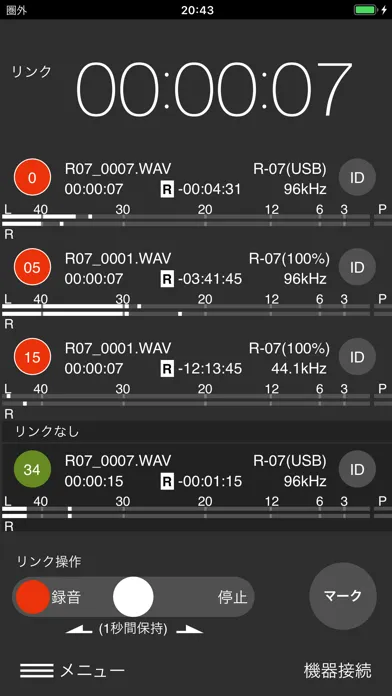The image size is (392, 696).
Task: Select the red recorder badge numbered 15
Action: click(x=32, y=357)
